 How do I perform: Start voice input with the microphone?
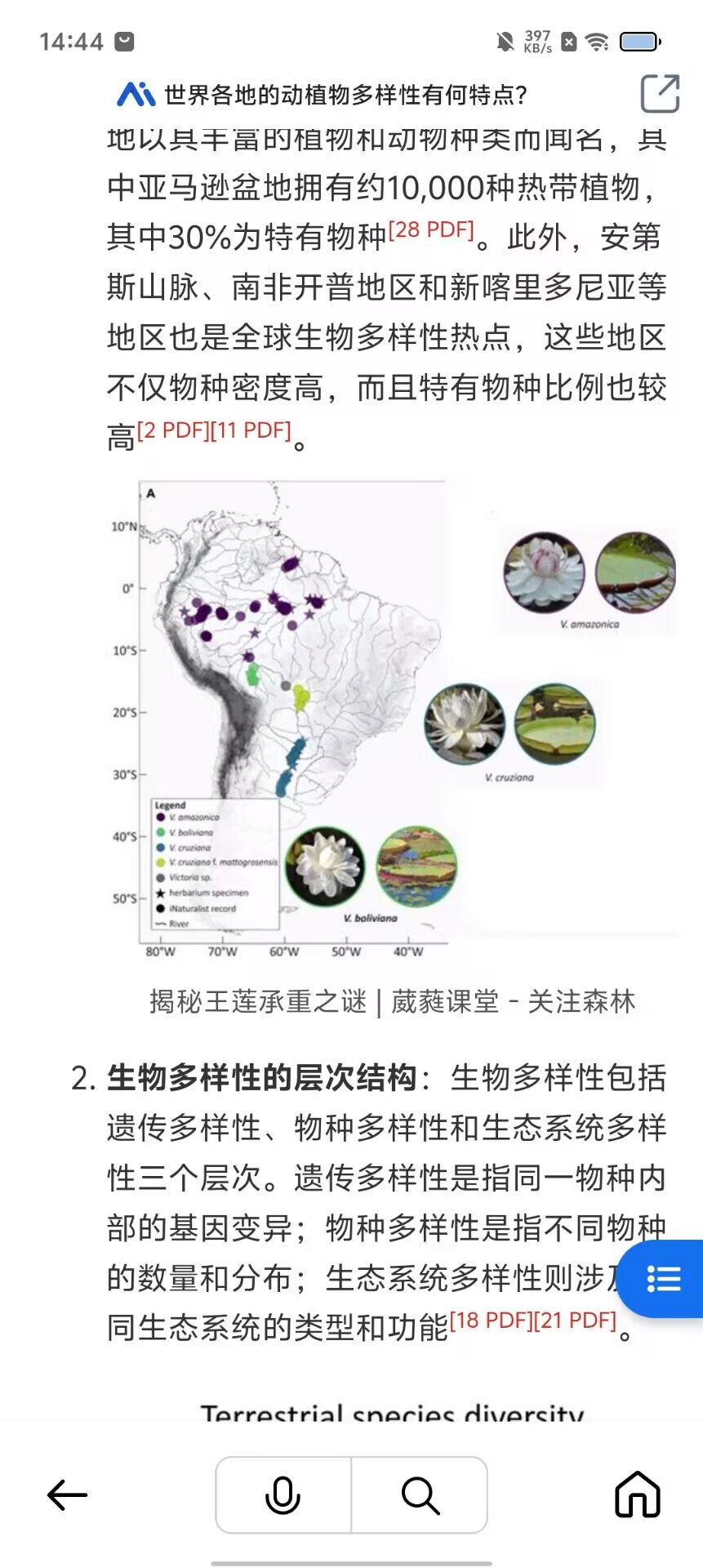pos(283,1495)
